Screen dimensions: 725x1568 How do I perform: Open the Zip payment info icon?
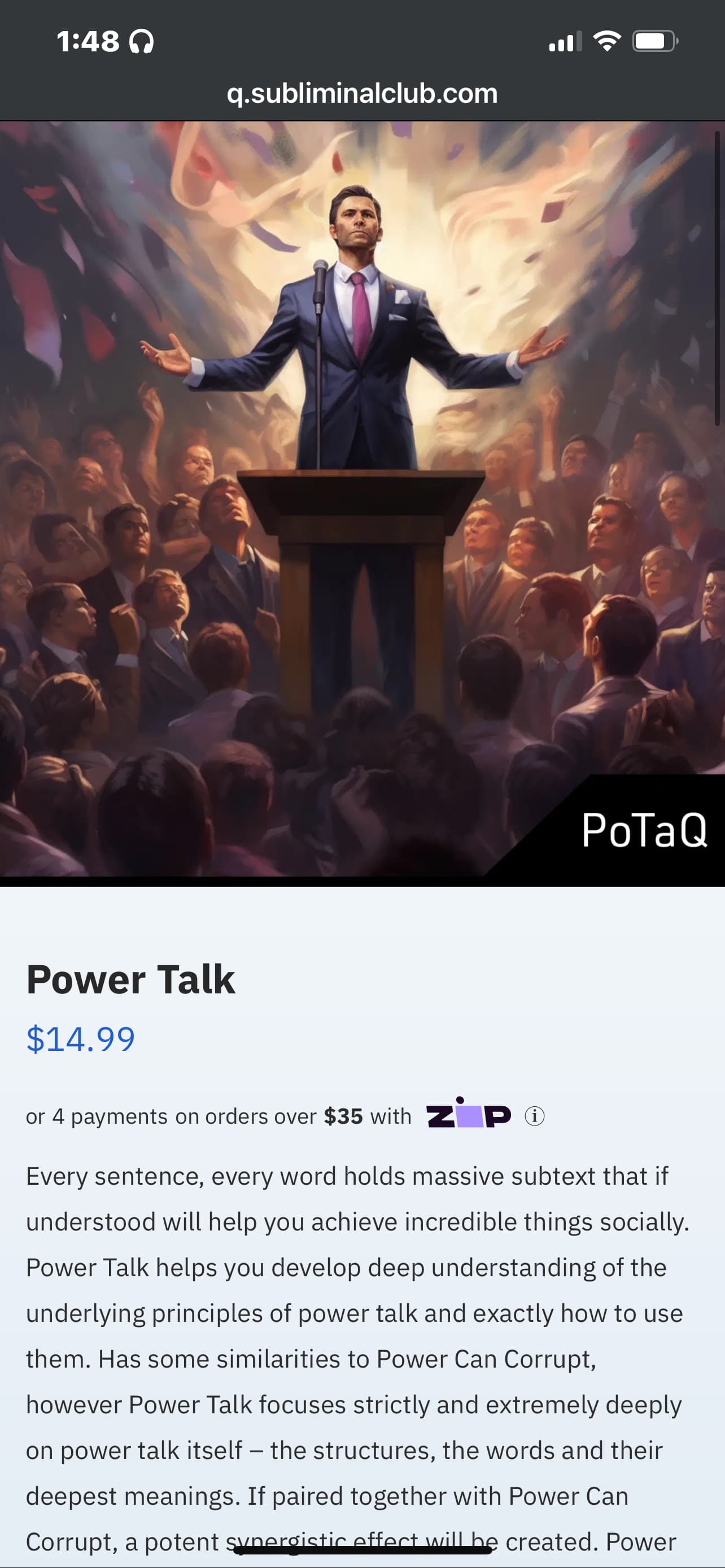point(535,1116)
